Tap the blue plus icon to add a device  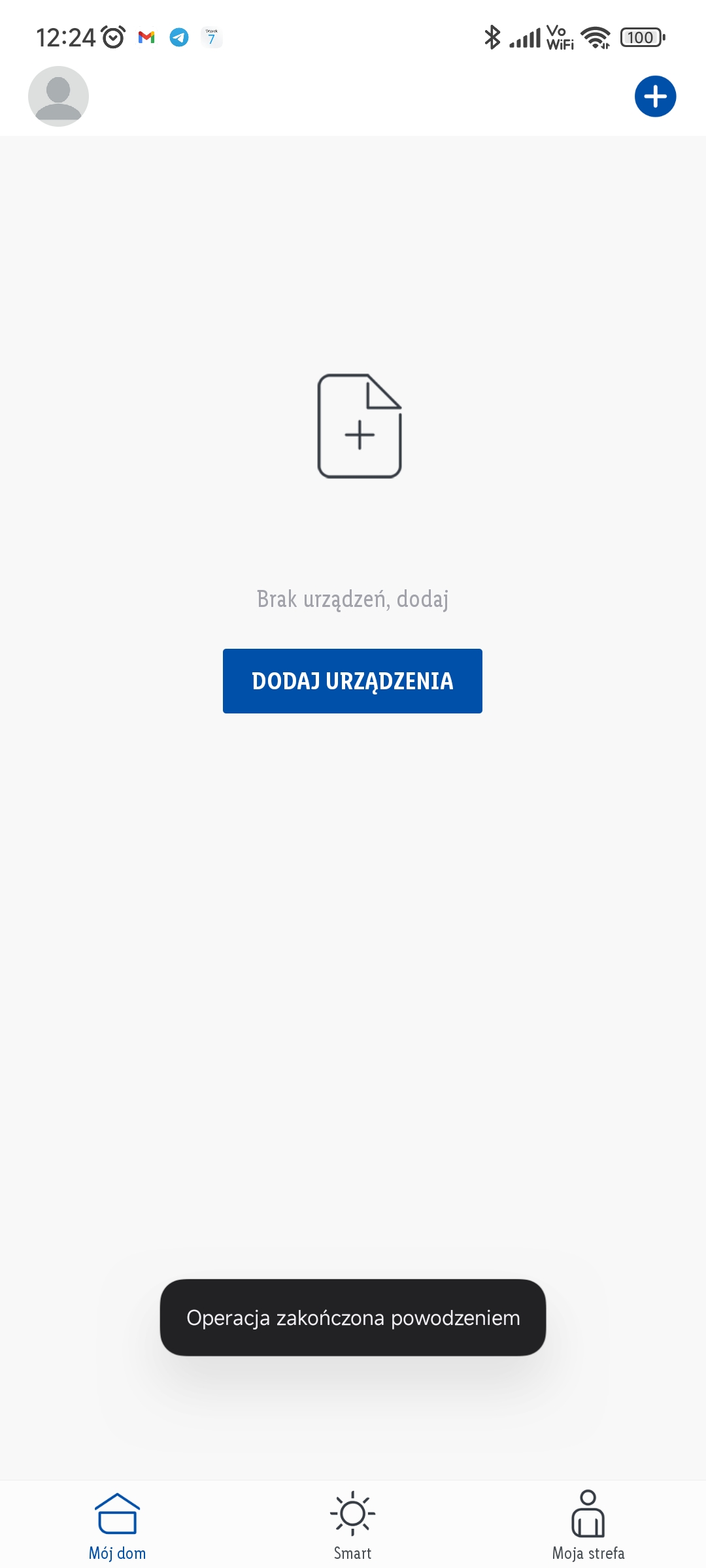click(x=655, y=97)
